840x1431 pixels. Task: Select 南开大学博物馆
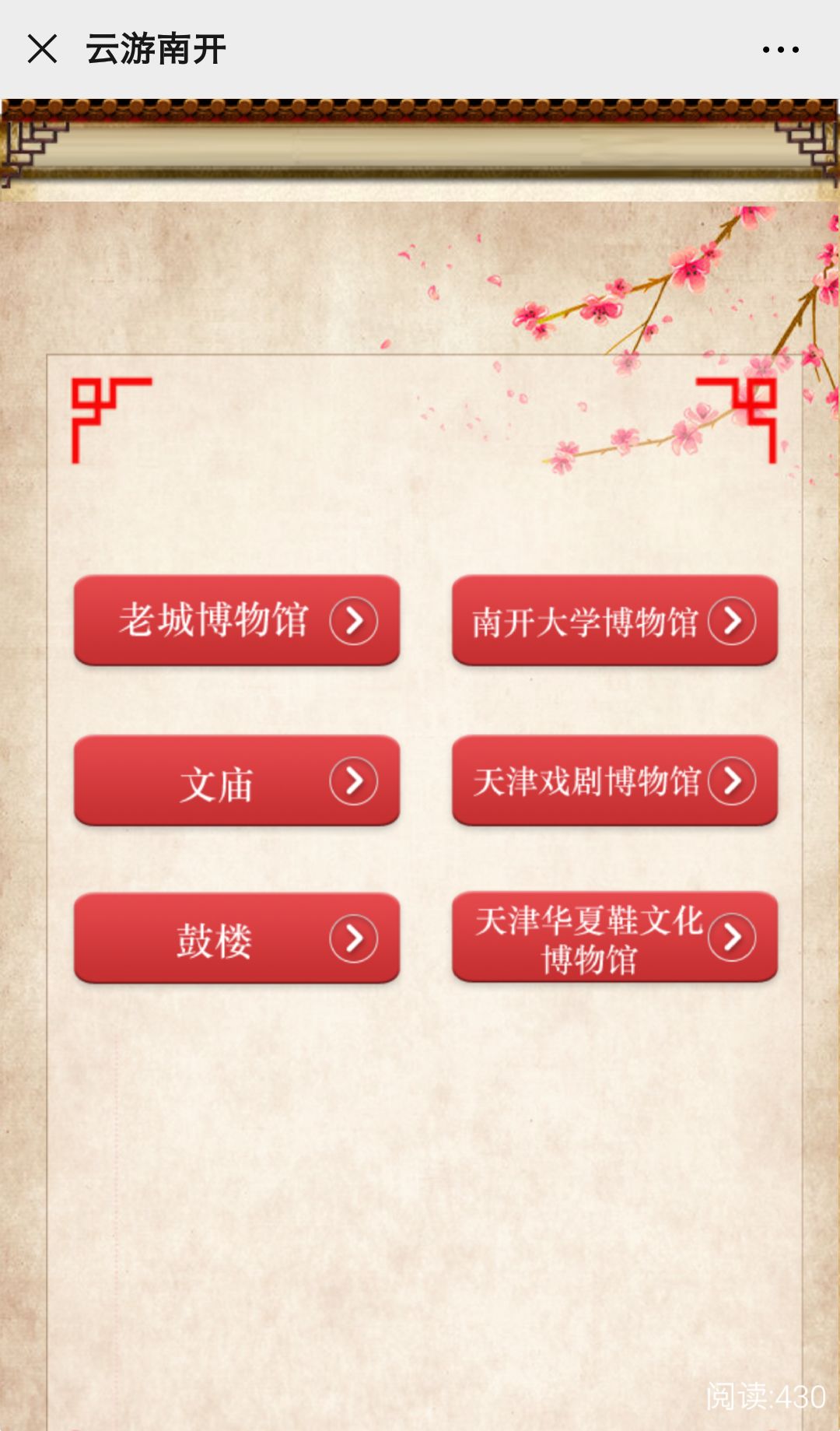[x=614, y=620]
